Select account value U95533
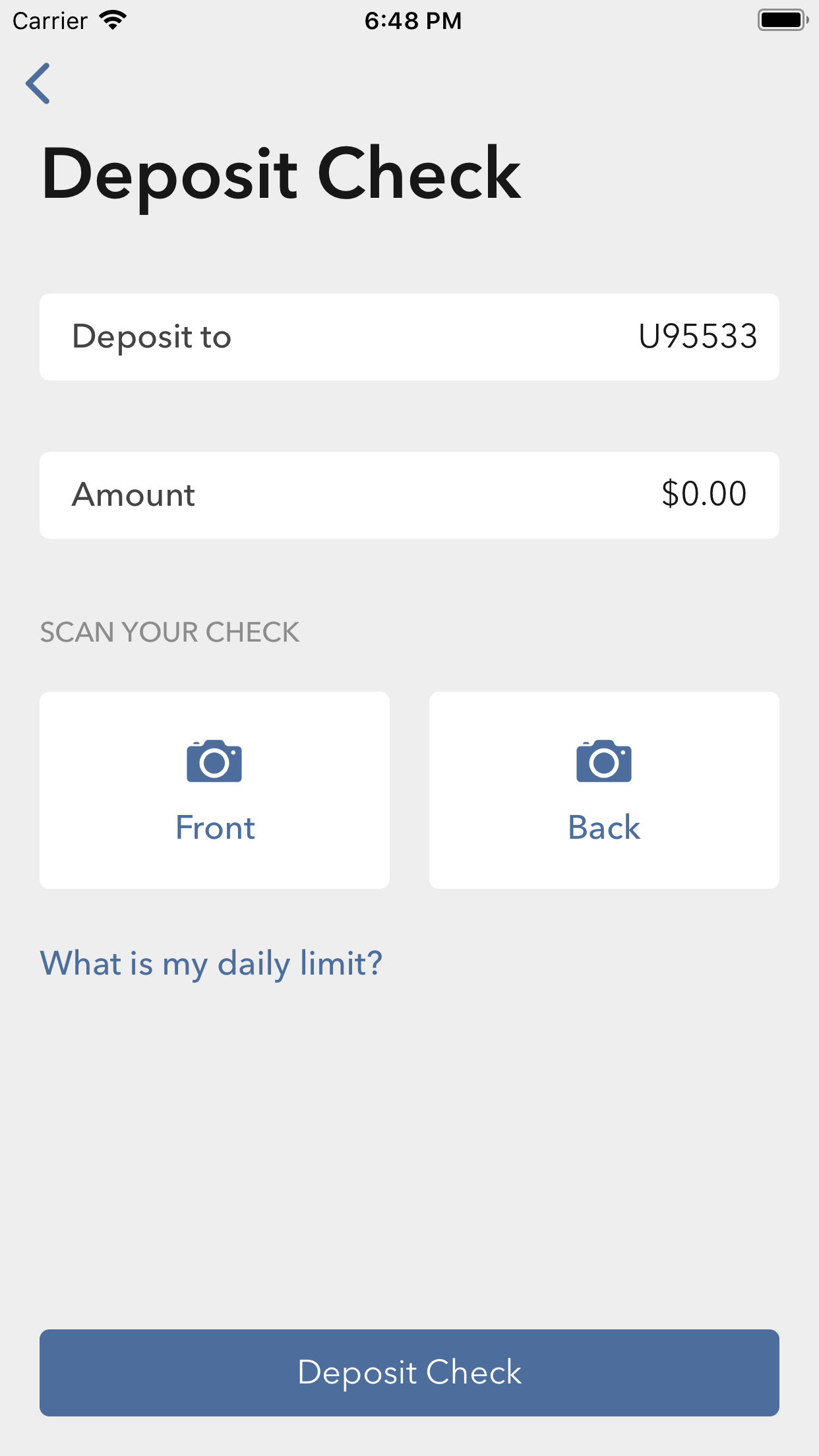 tap(699, 336)
